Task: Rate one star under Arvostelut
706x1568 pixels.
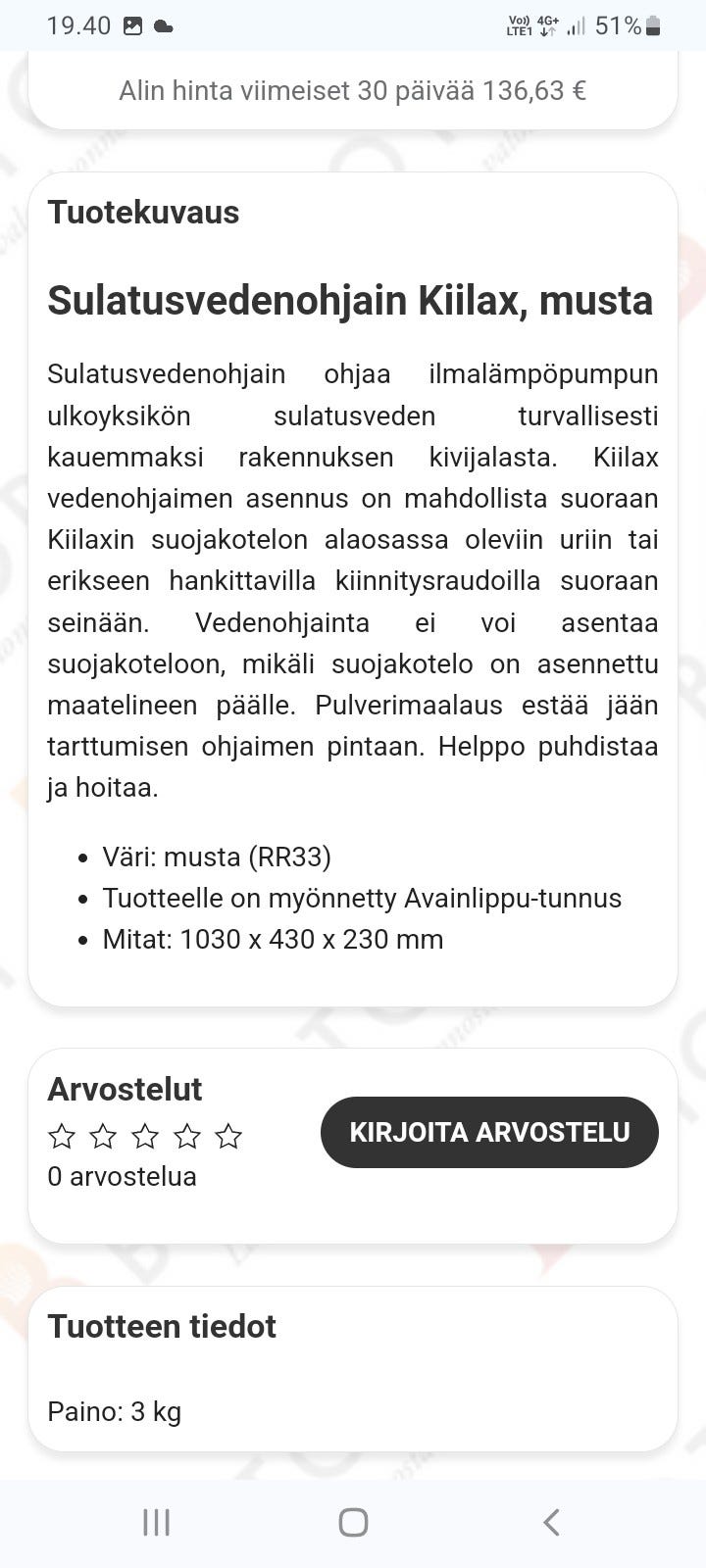Action: [x=62, y=1136]
